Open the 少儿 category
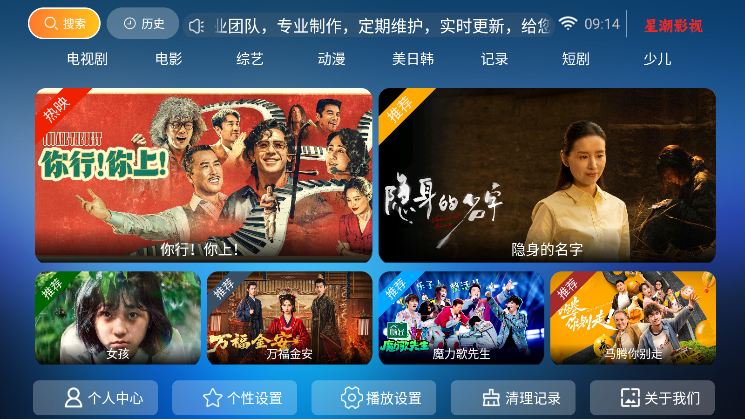 tap(657, 59)
